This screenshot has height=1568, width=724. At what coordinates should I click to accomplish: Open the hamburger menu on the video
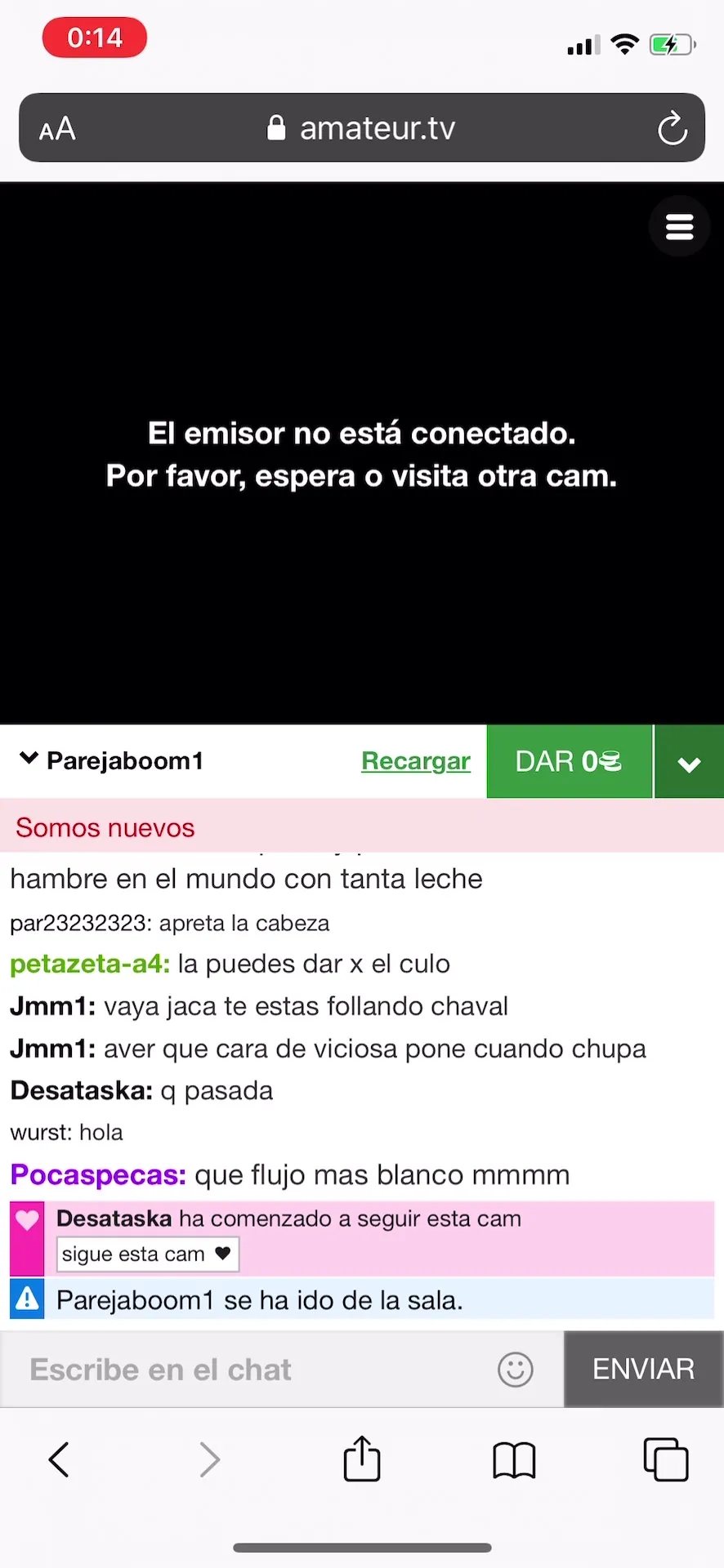click(679, 227)
